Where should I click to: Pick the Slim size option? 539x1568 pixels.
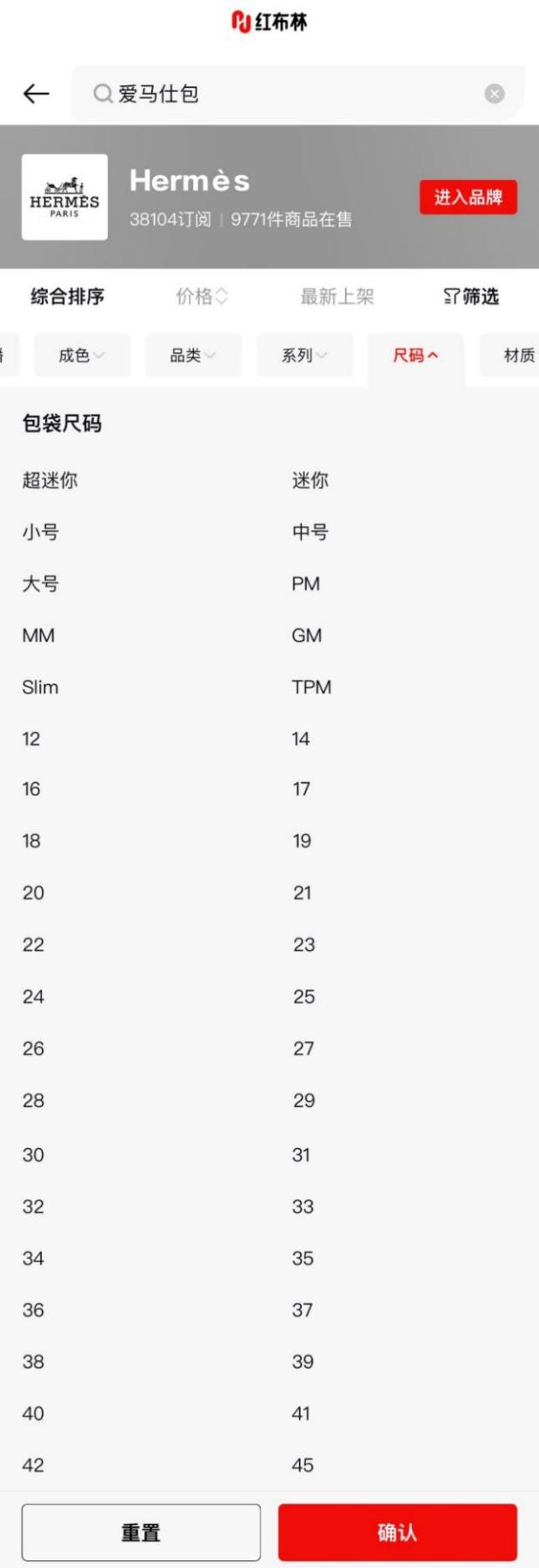click(x=40, y=688)
